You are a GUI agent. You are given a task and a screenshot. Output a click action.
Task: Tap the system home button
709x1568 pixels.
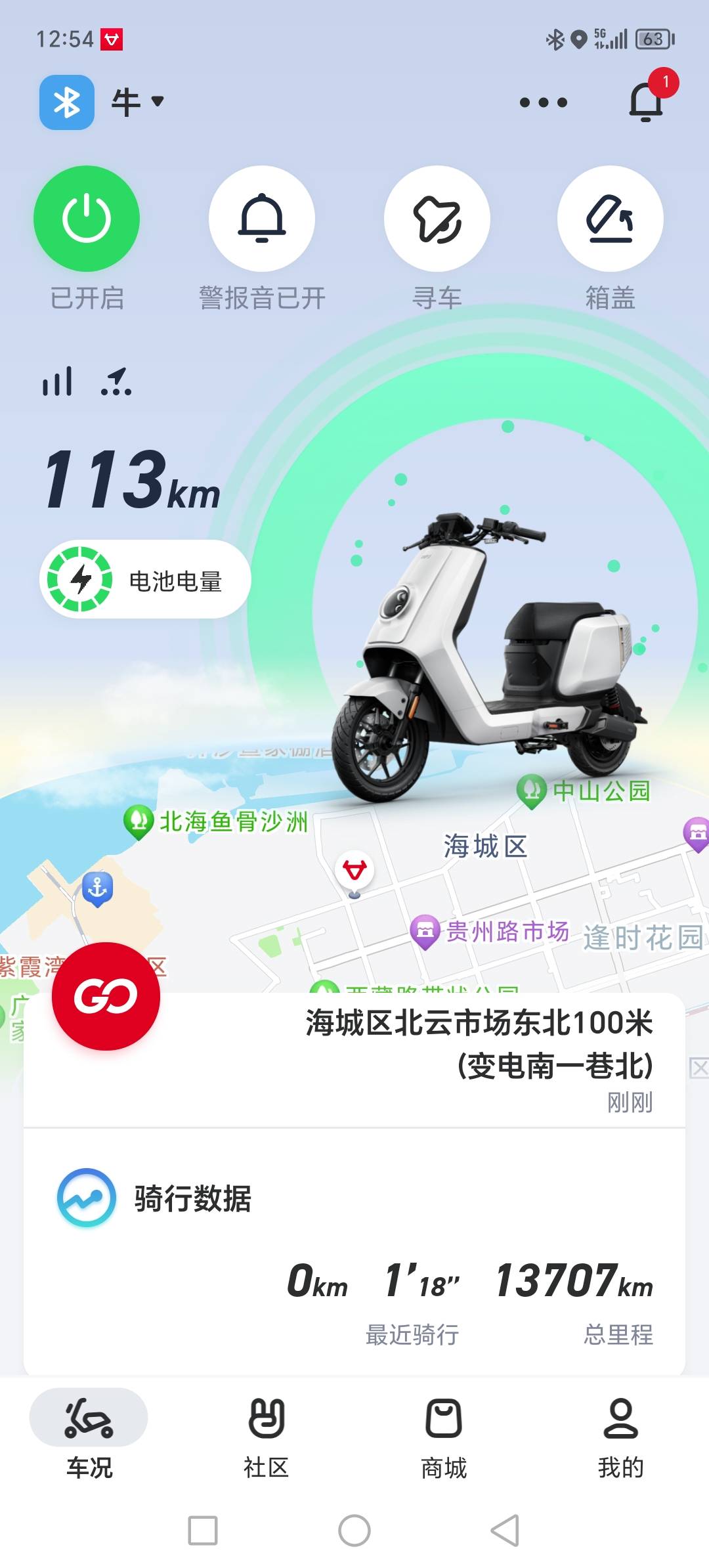(354, 1531)
